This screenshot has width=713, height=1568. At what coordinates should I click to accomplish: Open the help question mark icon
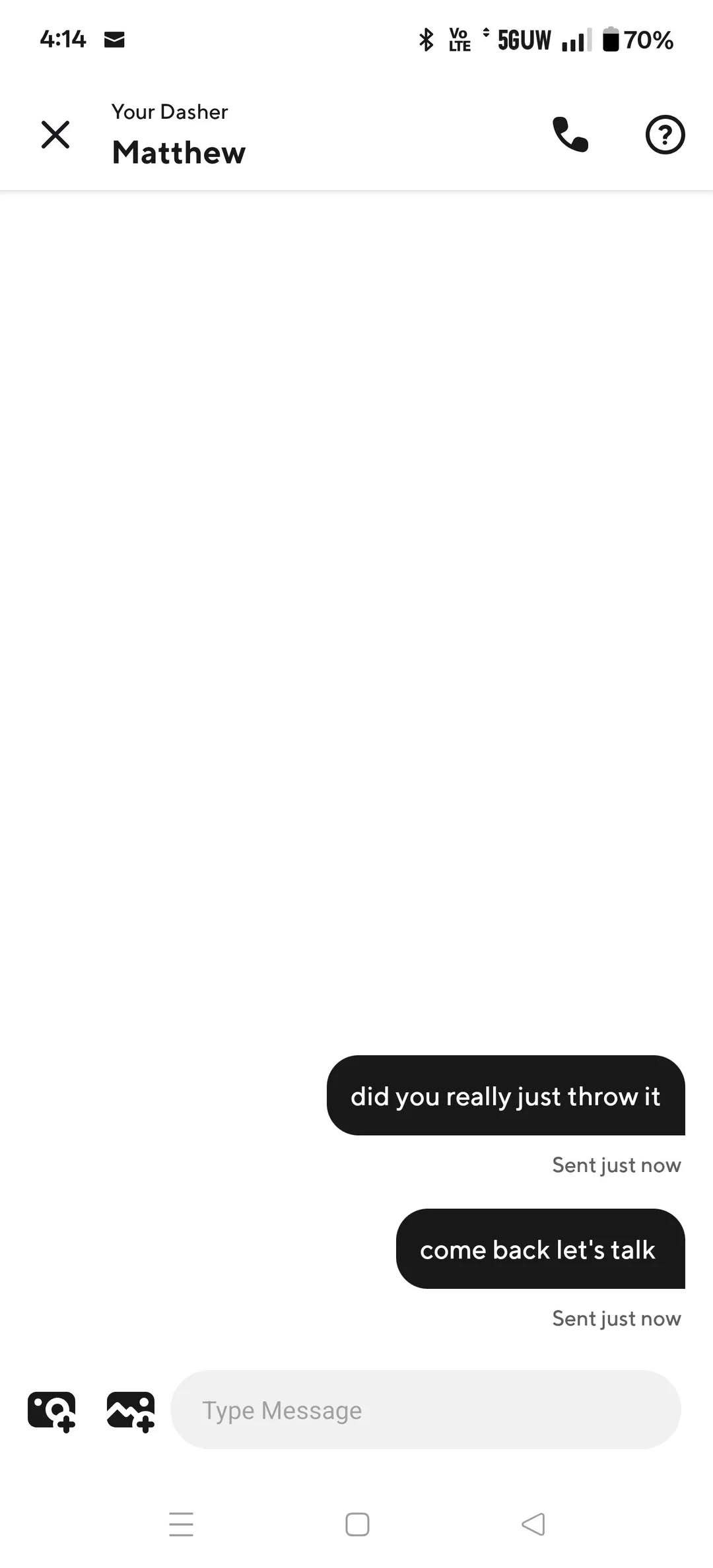665,135
